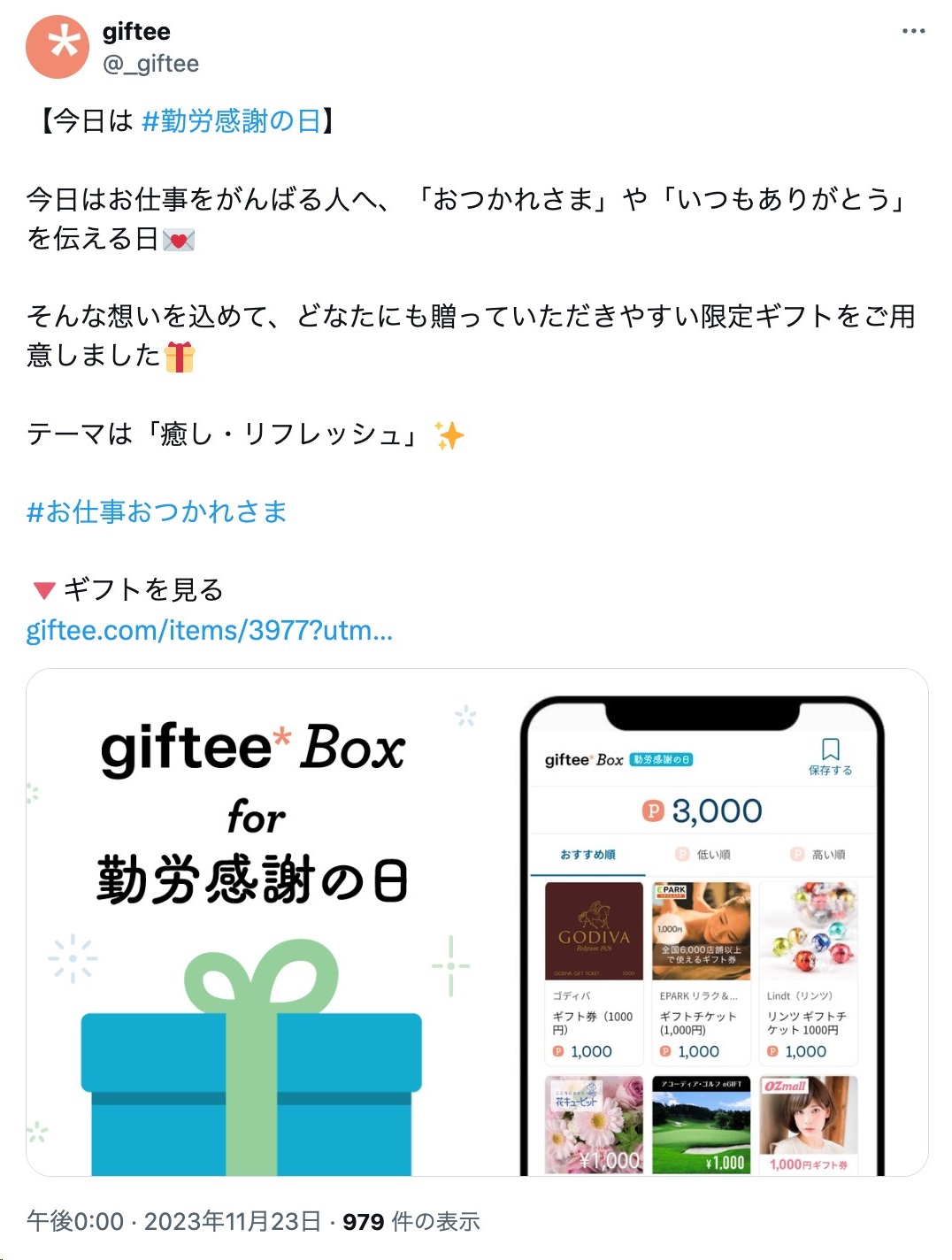This screenshot has width=952, height=1260.
Task: Open the #お仕事おつかれさま hashtag
Action: click(x=157, y=511)
